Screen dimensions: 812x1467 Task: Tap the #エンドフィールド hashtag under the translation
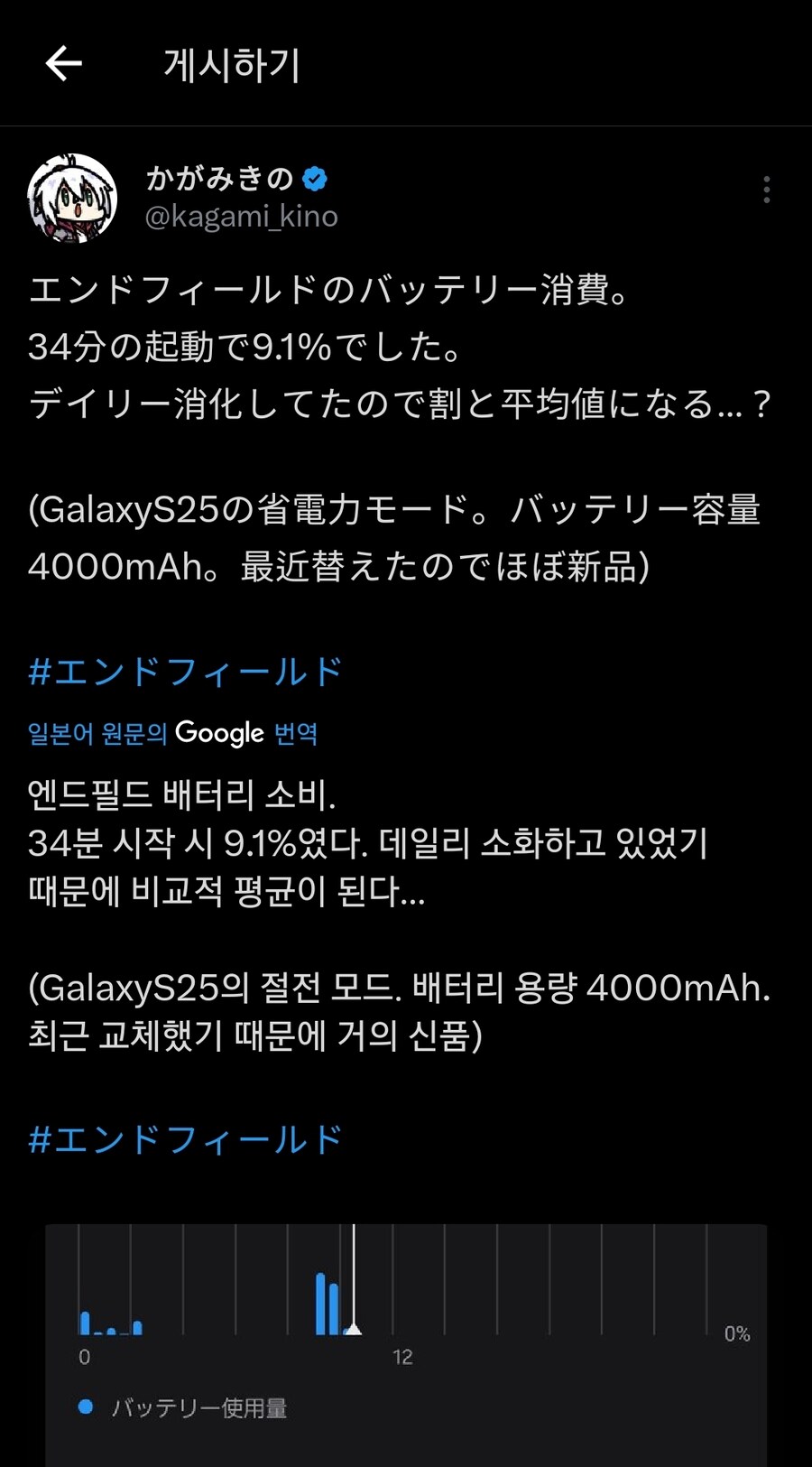click(185, 1139)
